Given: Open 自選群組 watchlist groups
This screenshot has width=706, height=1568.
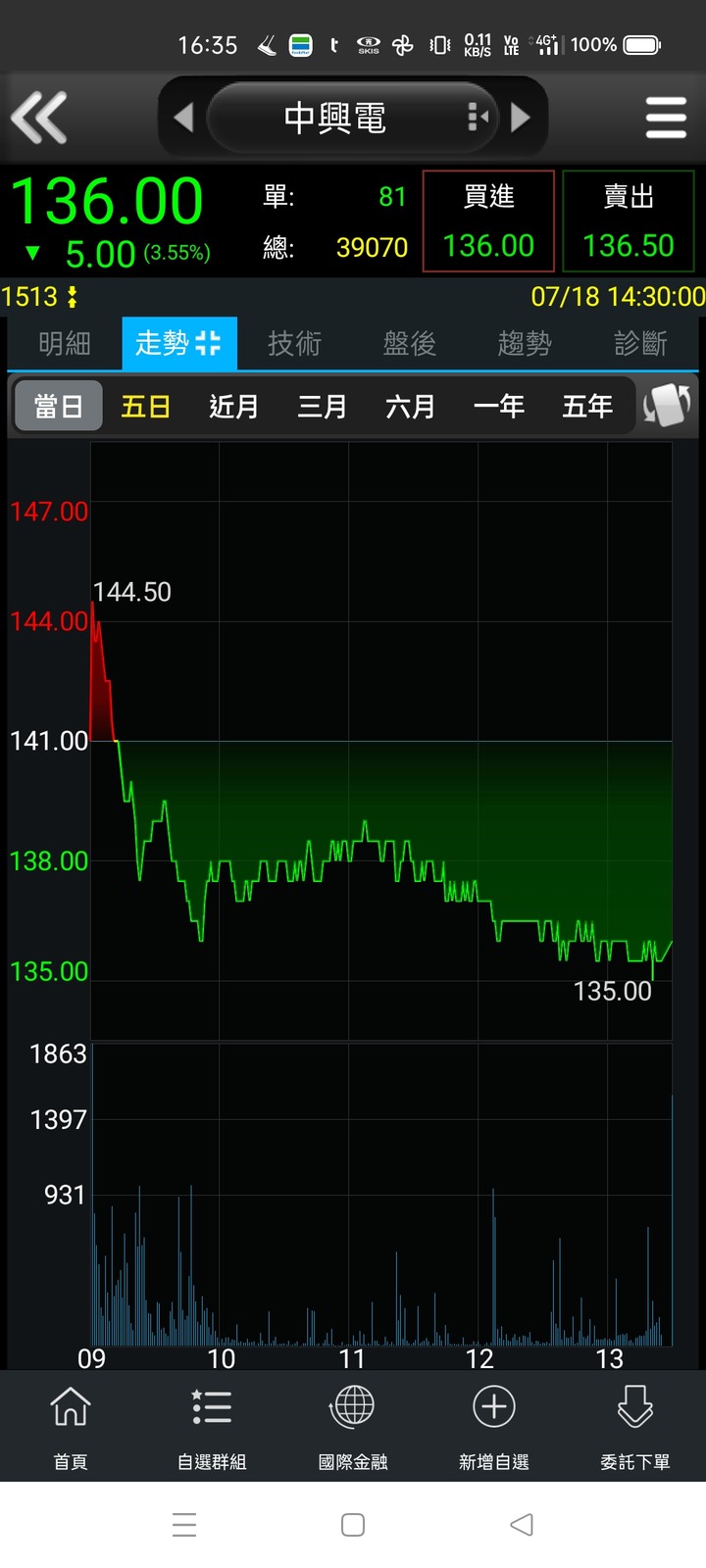Looking at the screenshot, I should [x=212, y=1426].
